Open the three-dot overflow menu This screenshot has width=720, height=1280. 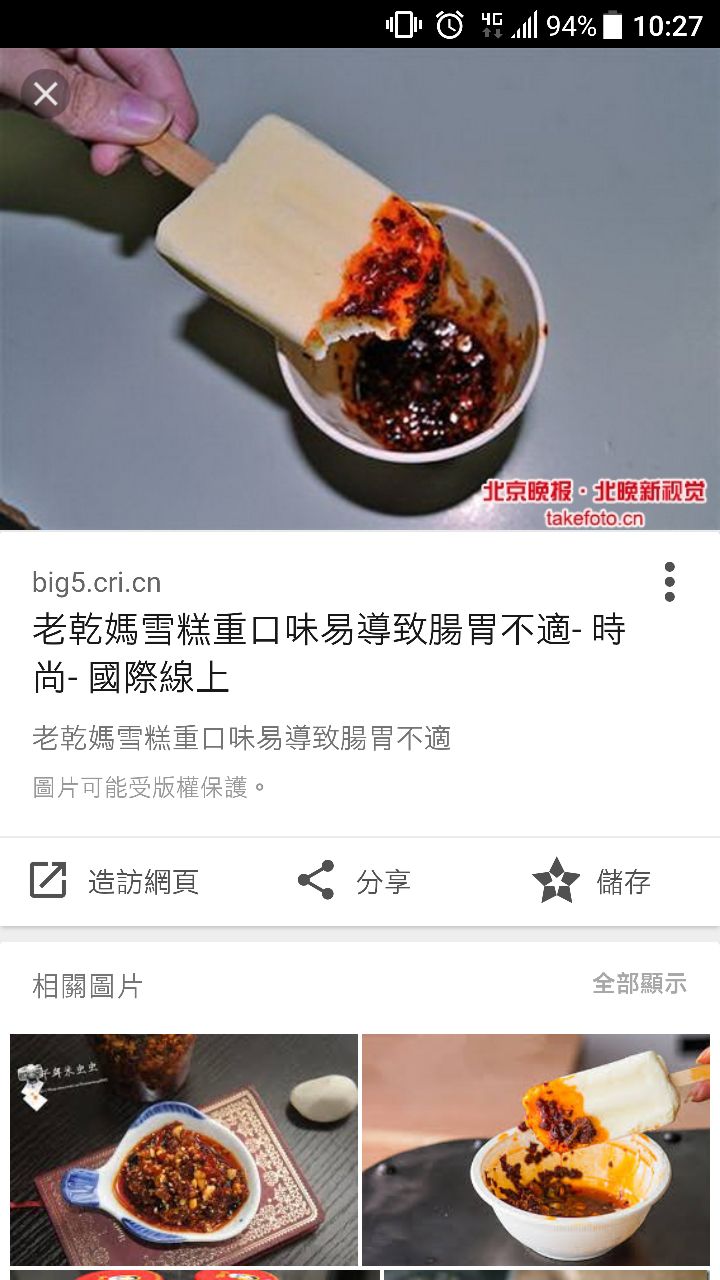(x=669, y=582)
